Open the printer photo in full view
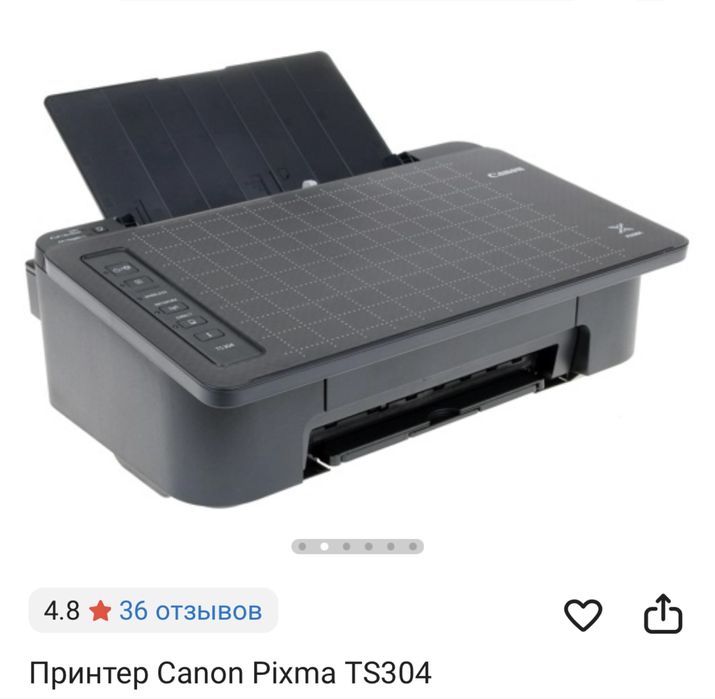 (357, 270)
